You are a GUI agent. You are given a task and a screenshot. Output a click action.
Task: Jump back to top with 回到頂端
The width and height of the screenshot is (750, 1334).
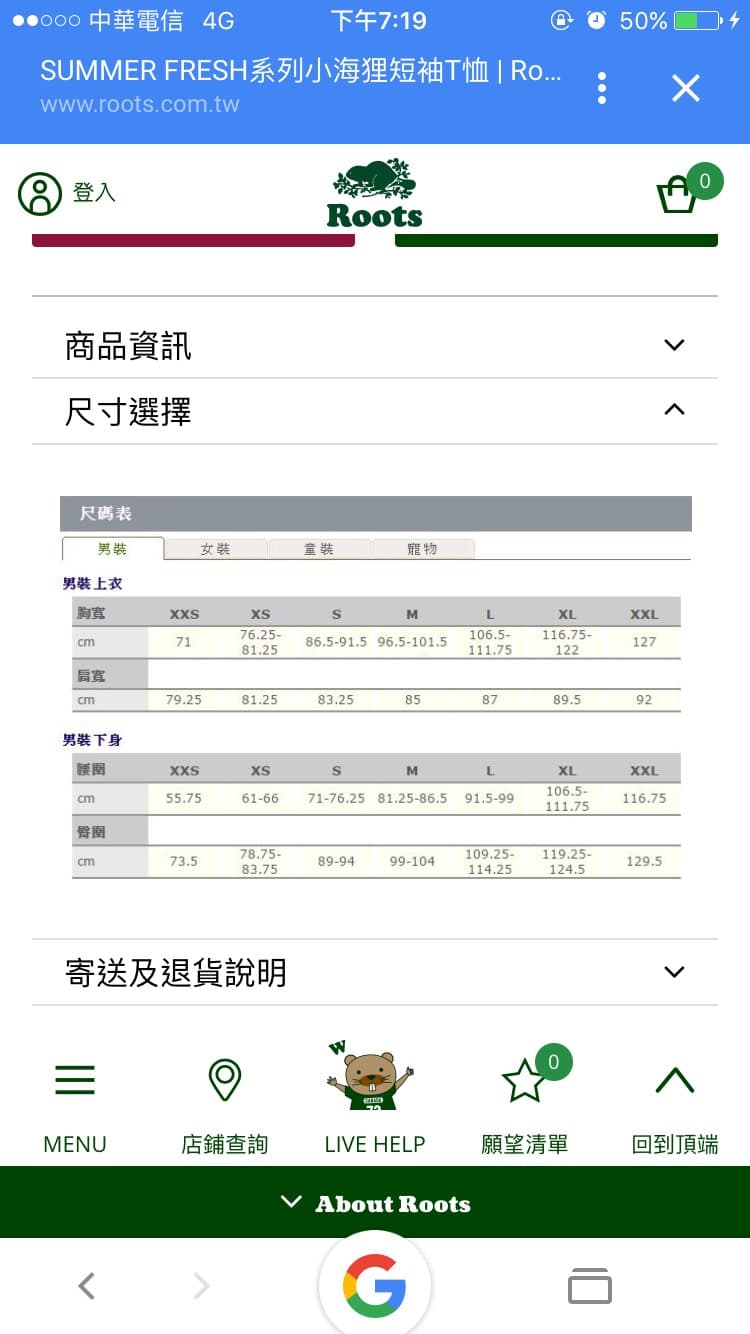pyautogui.click(x=674, y=1100)
